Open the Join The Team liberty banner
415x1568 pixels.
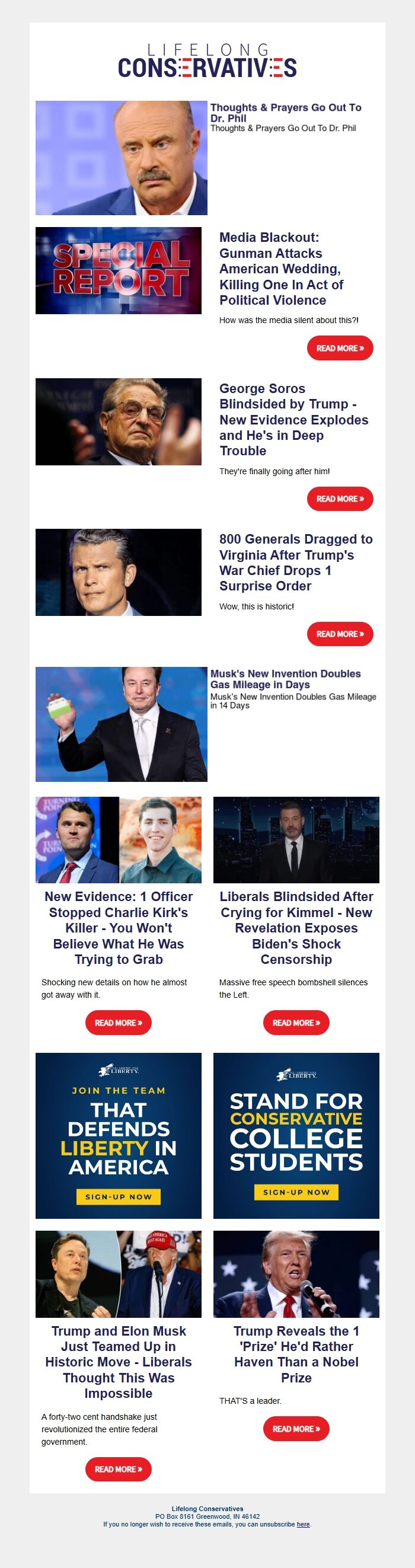pyautogui.click(x=118, y=1135)
